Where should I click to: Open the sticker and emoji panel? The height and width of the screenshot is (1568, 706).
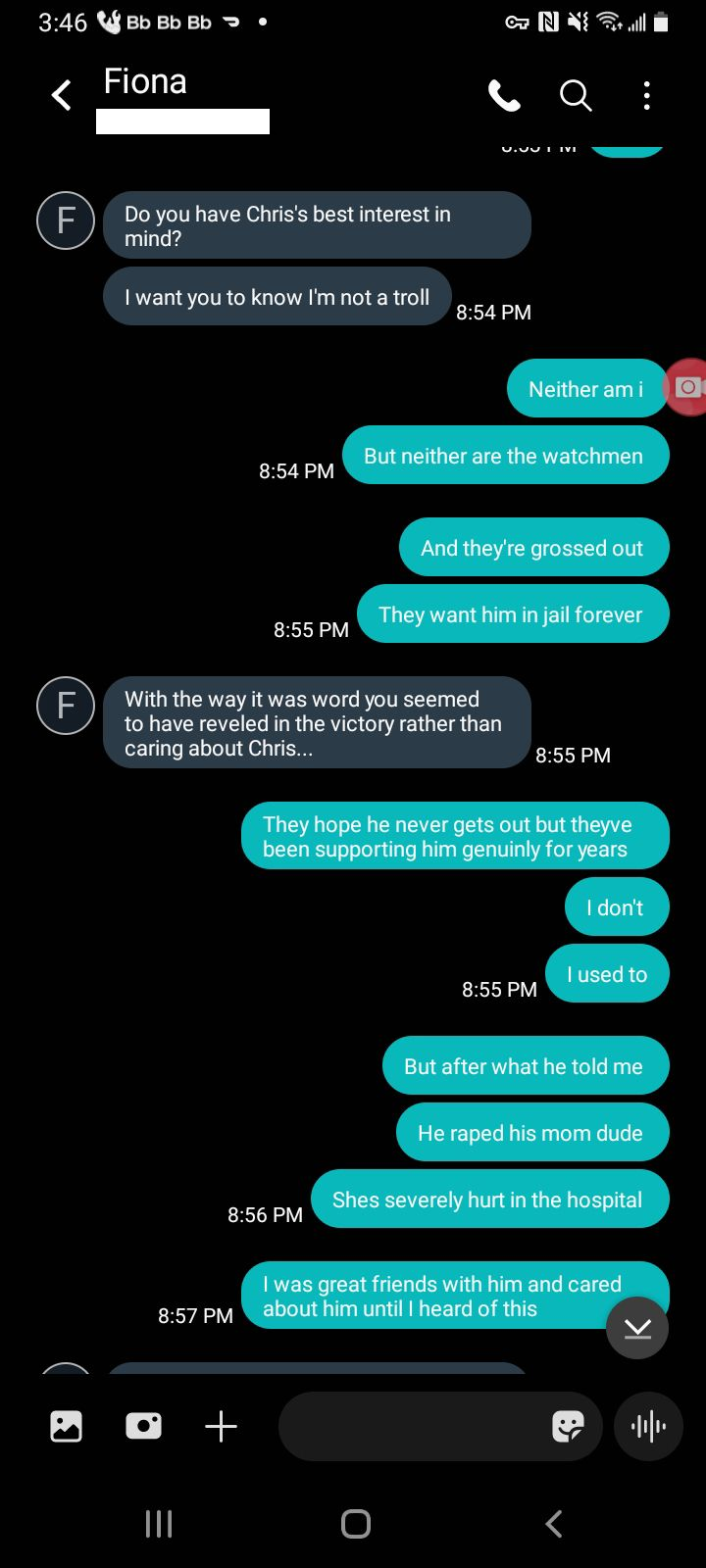tap(569, 1426)
